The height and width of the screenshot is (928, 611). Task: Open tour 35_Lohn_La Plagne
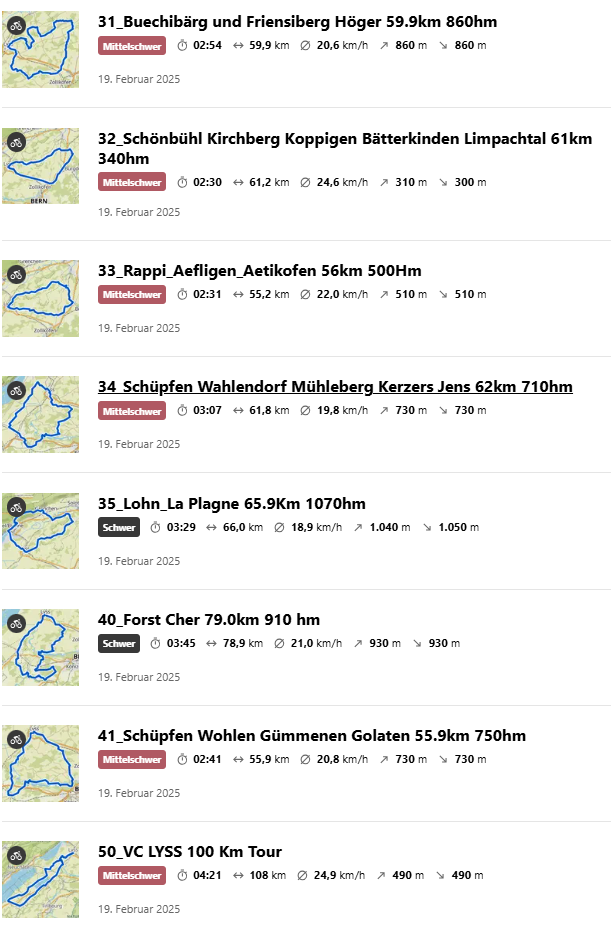(x=232, y=504)
